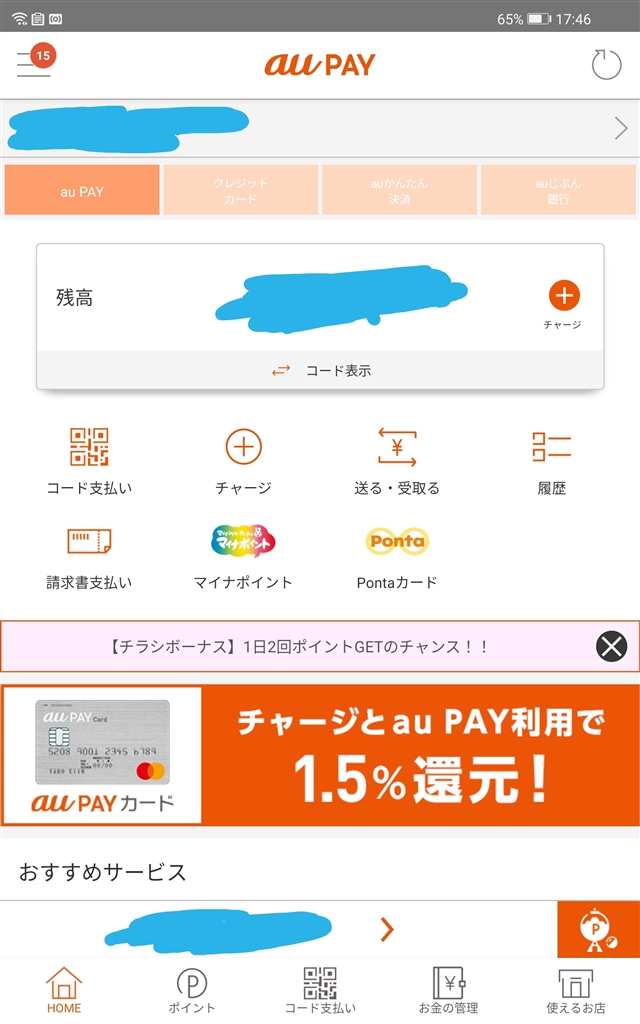
Task: Tap the refresh icon in the header
Action: click(x=606, y=65)
